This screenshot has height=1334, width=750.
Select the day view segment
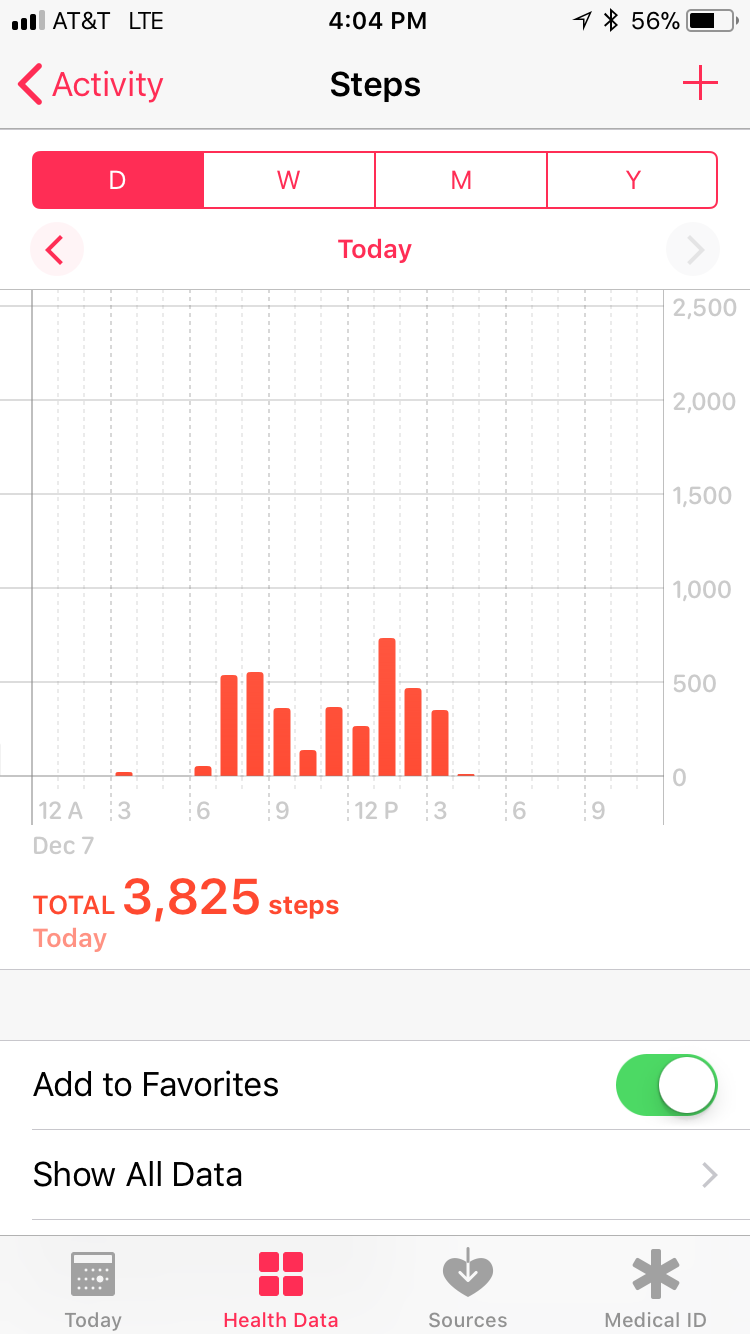(118, 180)
